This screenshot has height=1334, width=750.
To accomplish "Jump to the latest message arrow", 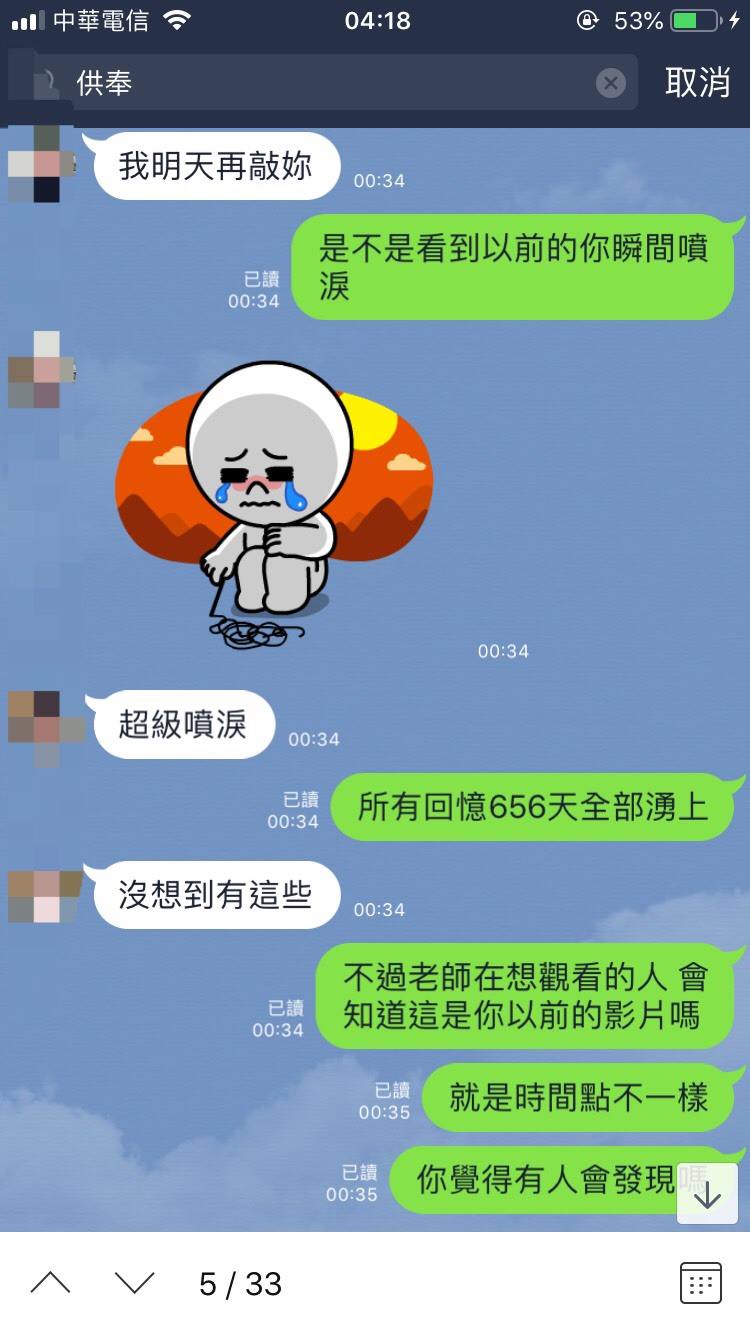I will click(707, 1195).
